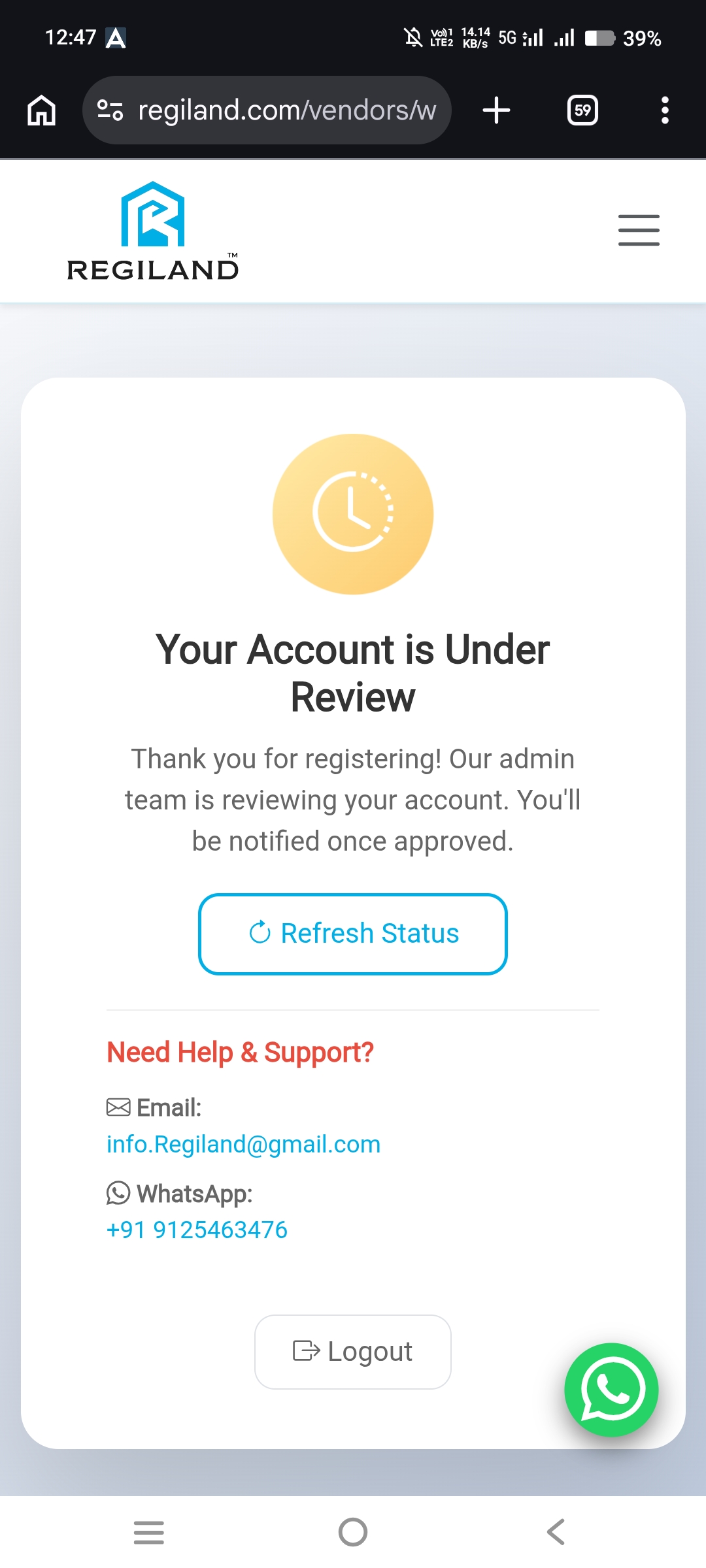
Task: Open the site info icon in address bar
Action: [110, 110]
